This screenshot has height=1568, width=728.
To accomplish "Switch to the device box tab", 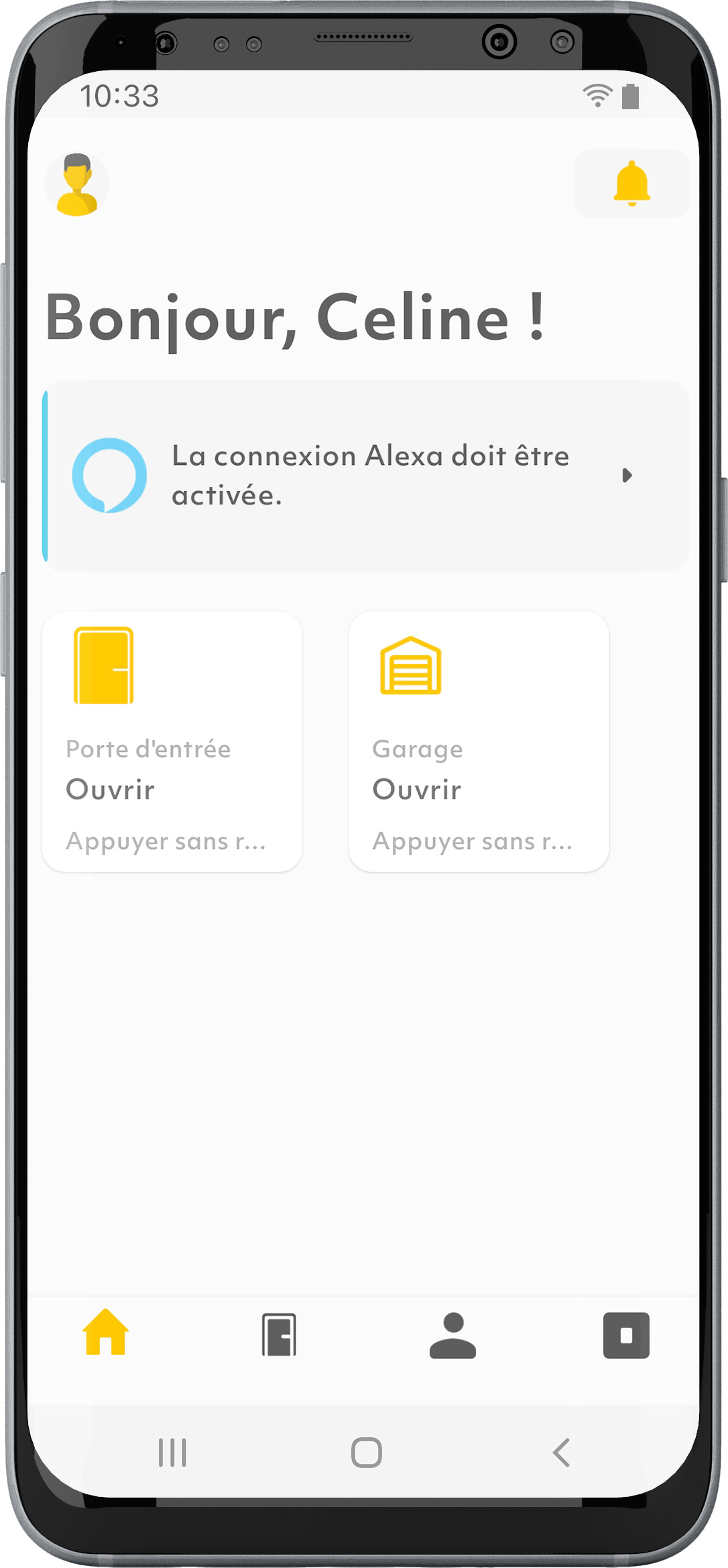I will click(x=626, y=1334).
